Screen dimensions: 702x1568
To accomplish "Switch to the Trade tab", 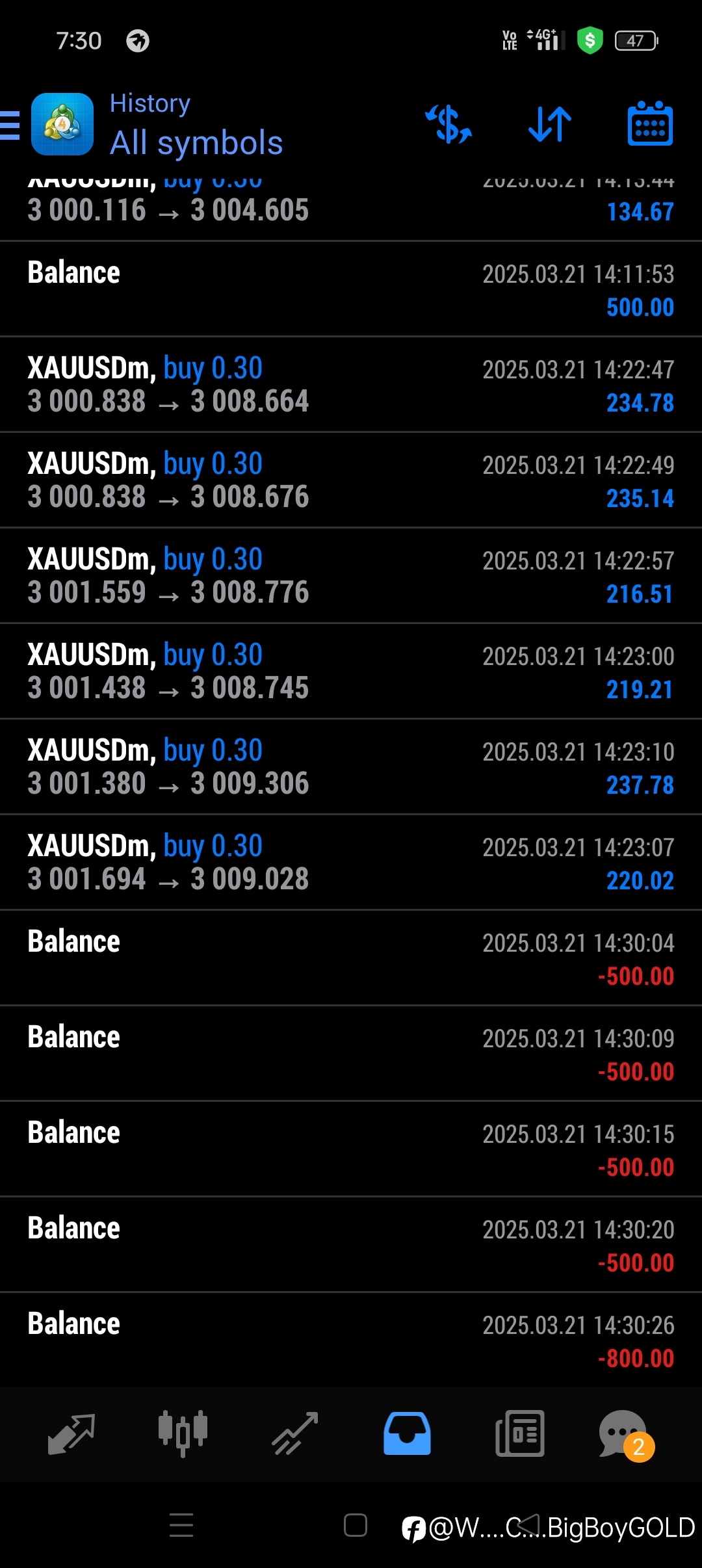I will (295, 1434).
